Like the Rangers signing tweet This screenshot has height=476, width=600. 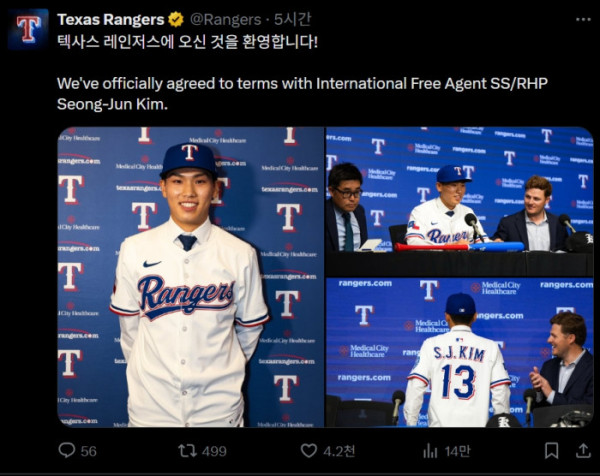coord(310,451)
